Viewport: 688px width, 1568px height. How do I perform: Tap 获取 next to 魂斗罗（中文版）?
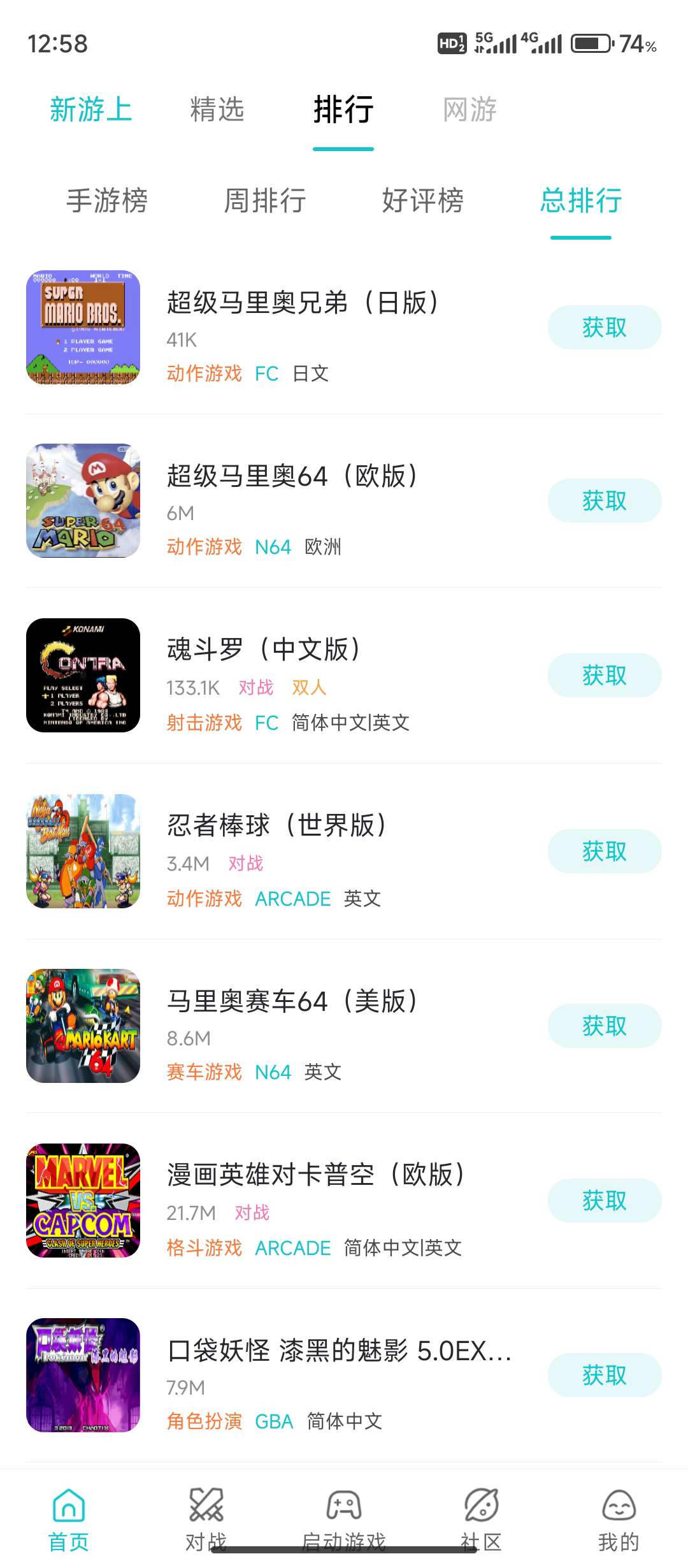coord(604,676)
